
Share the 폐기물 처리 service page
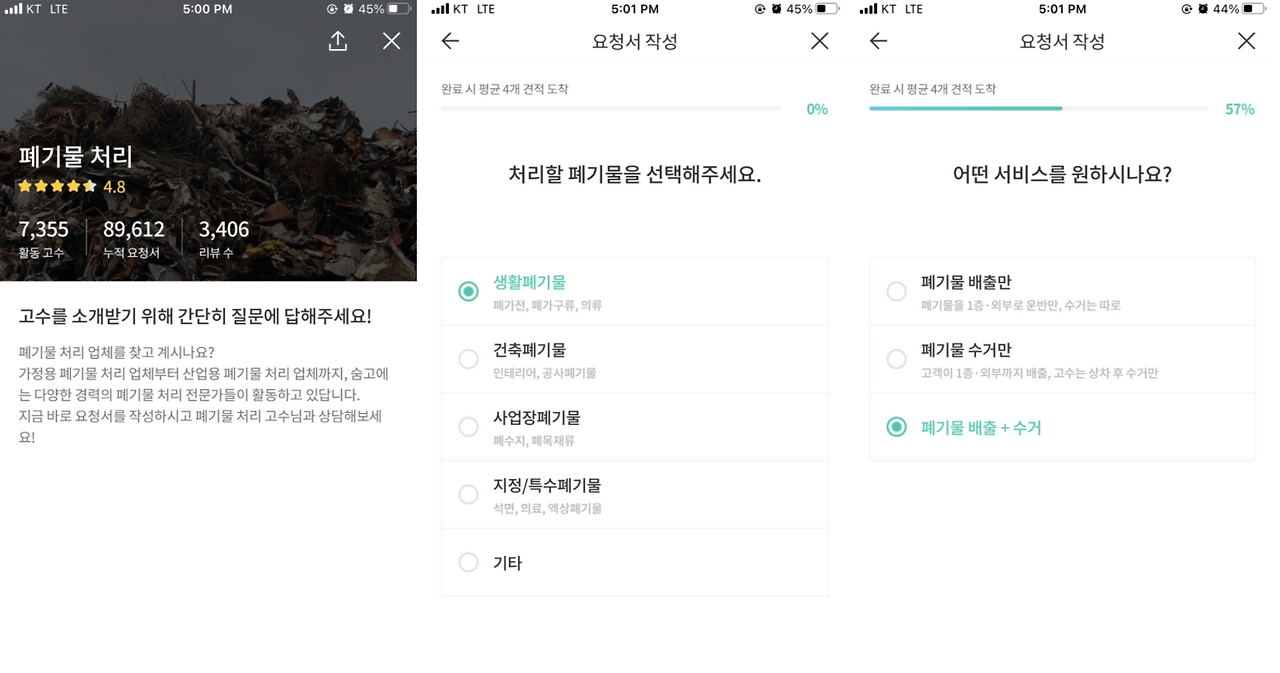[338, 41]
